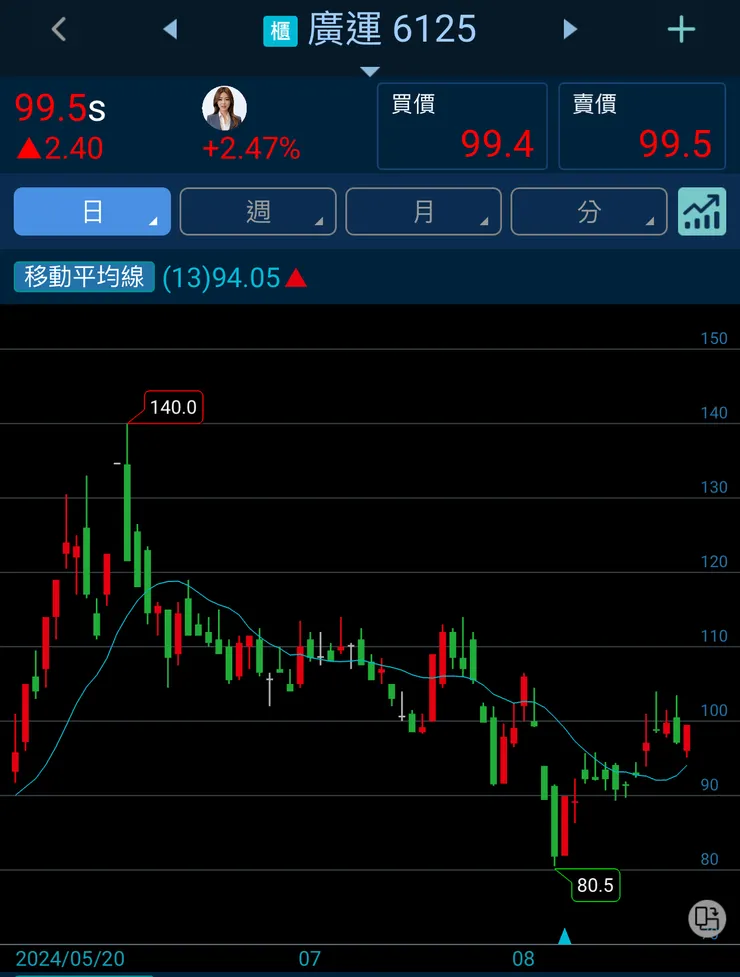
Task: Tap the 買價 99.4 bid box
Action: [x=462, y=126]
